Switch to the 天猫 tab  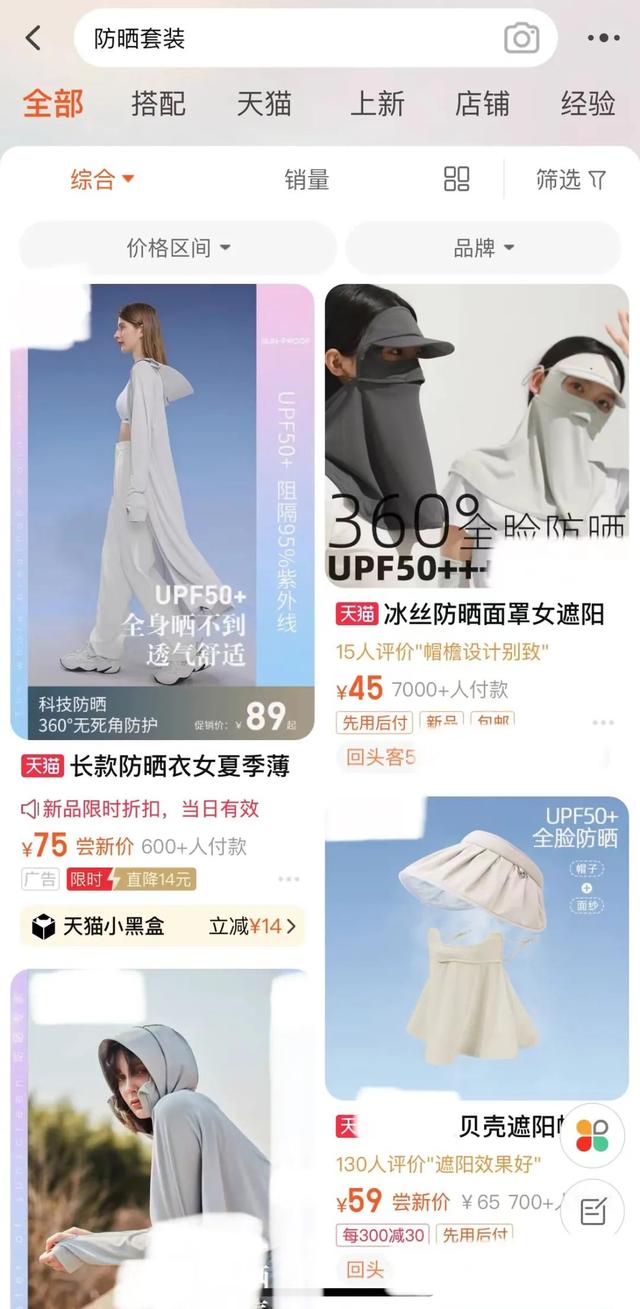click(264, 103)
